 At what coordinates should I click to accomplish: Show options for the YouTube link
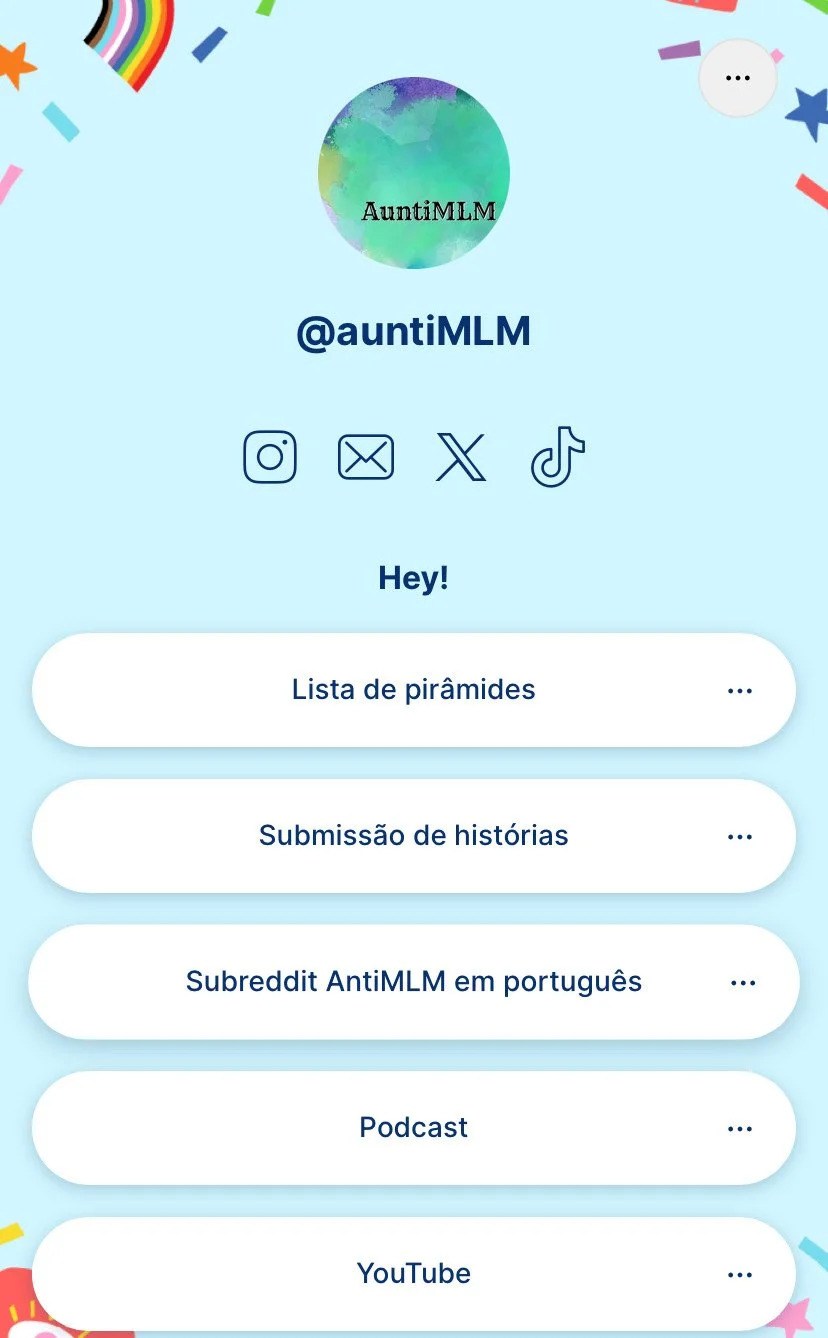(739, 1275)
